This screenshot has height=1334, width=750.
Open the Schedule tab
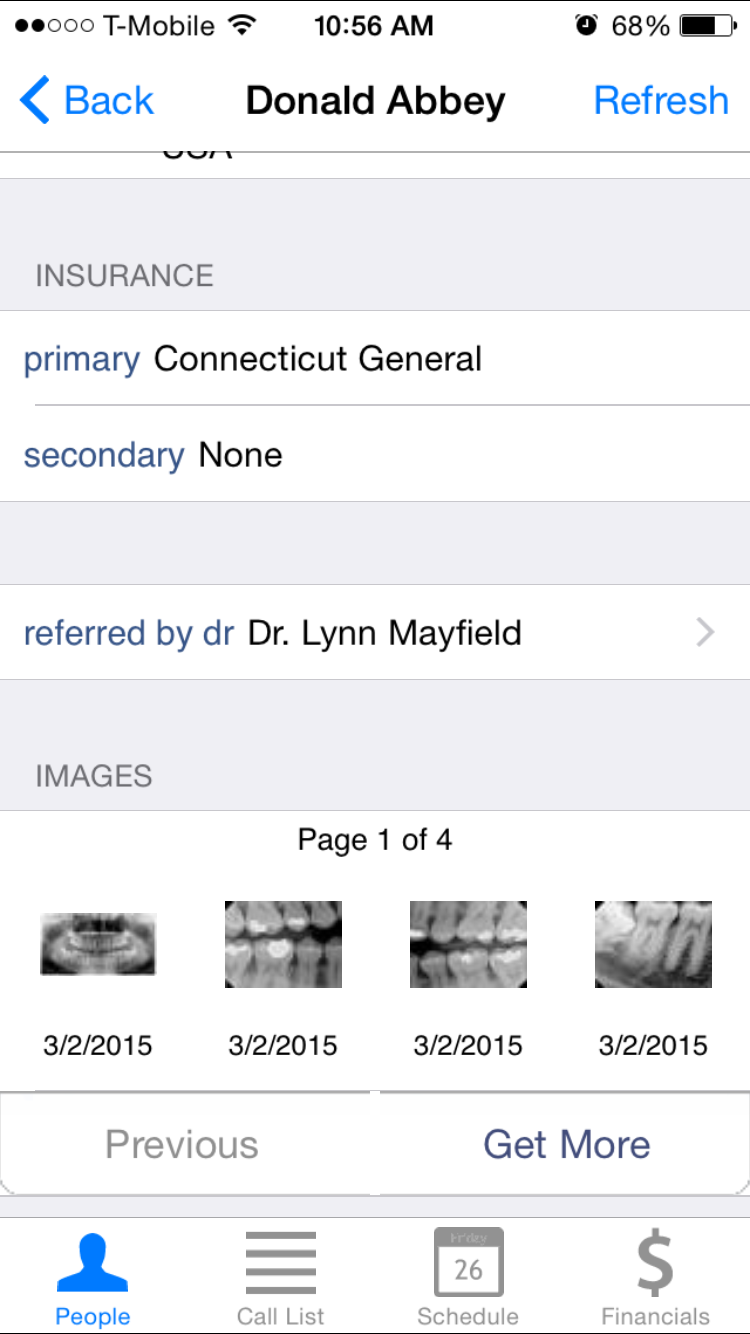pyautogui.click(x=468, y=1279)
